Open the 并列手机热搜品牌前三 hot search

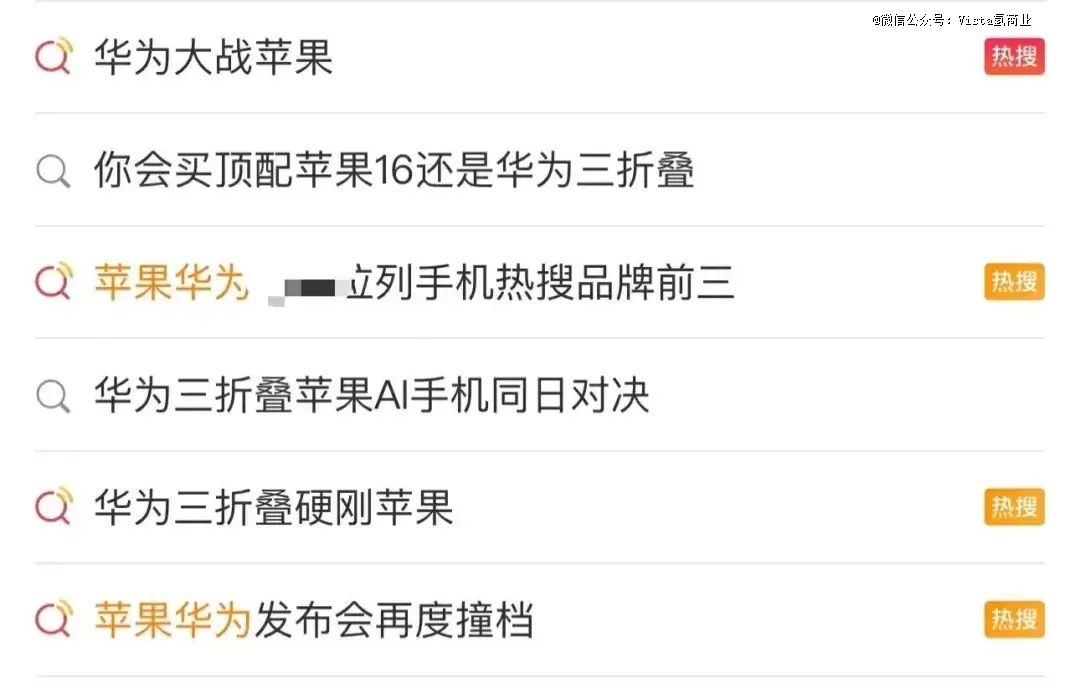point(414,284)
